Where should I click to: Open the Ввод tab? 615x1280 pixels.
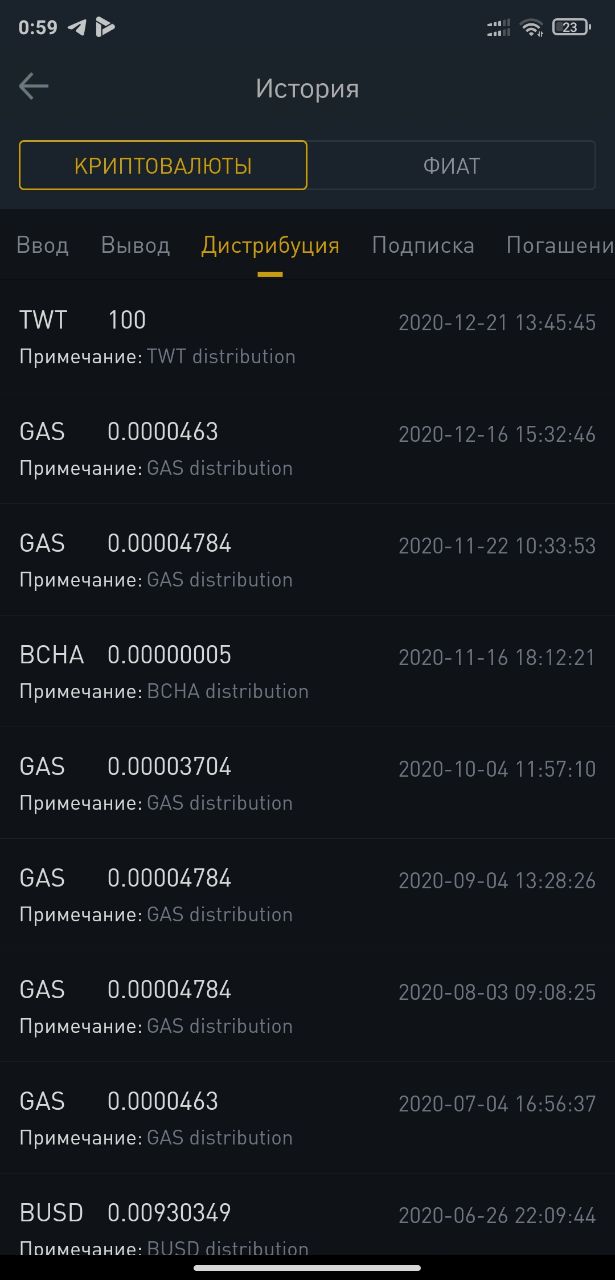[x=43, y=245]
